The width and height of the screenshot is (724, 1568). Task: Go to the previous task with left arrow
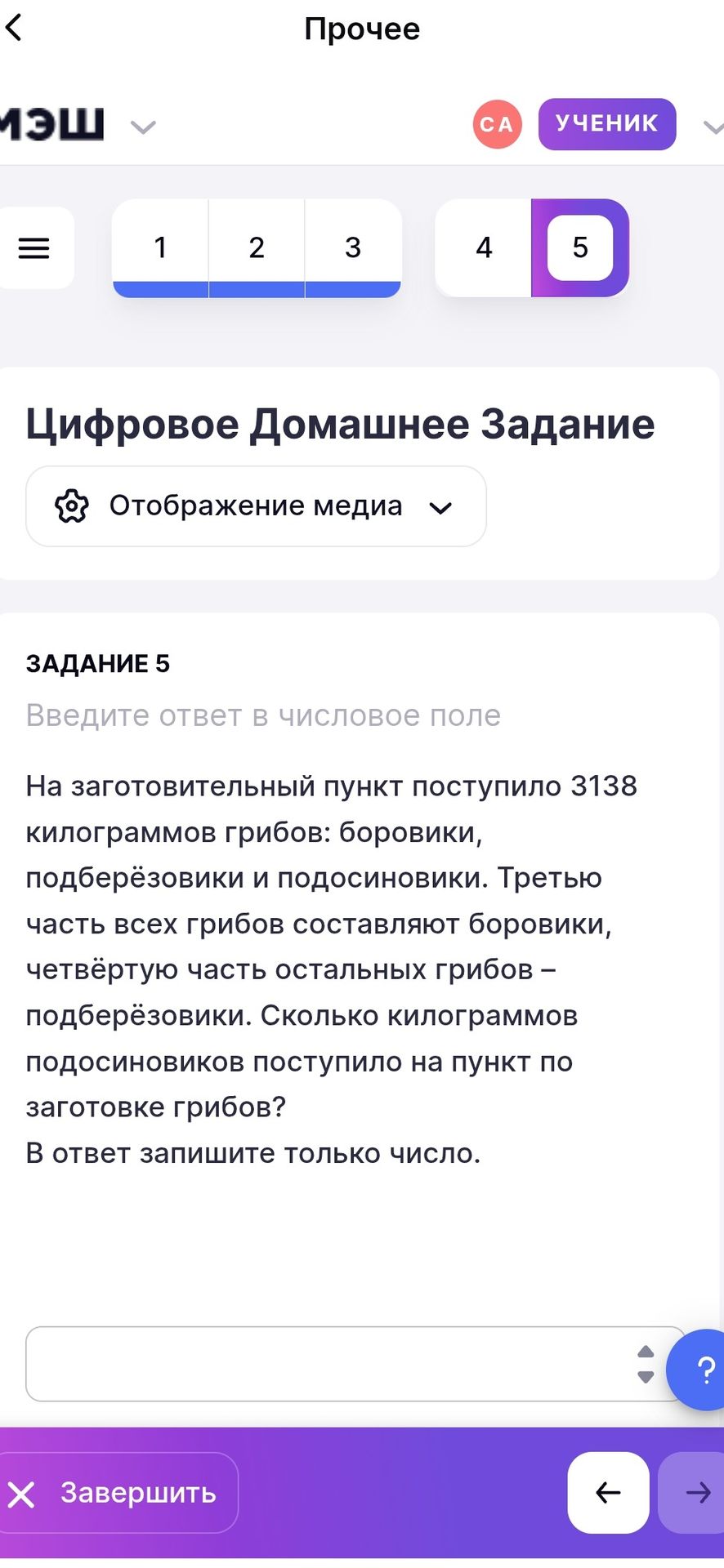(608, 1493)
